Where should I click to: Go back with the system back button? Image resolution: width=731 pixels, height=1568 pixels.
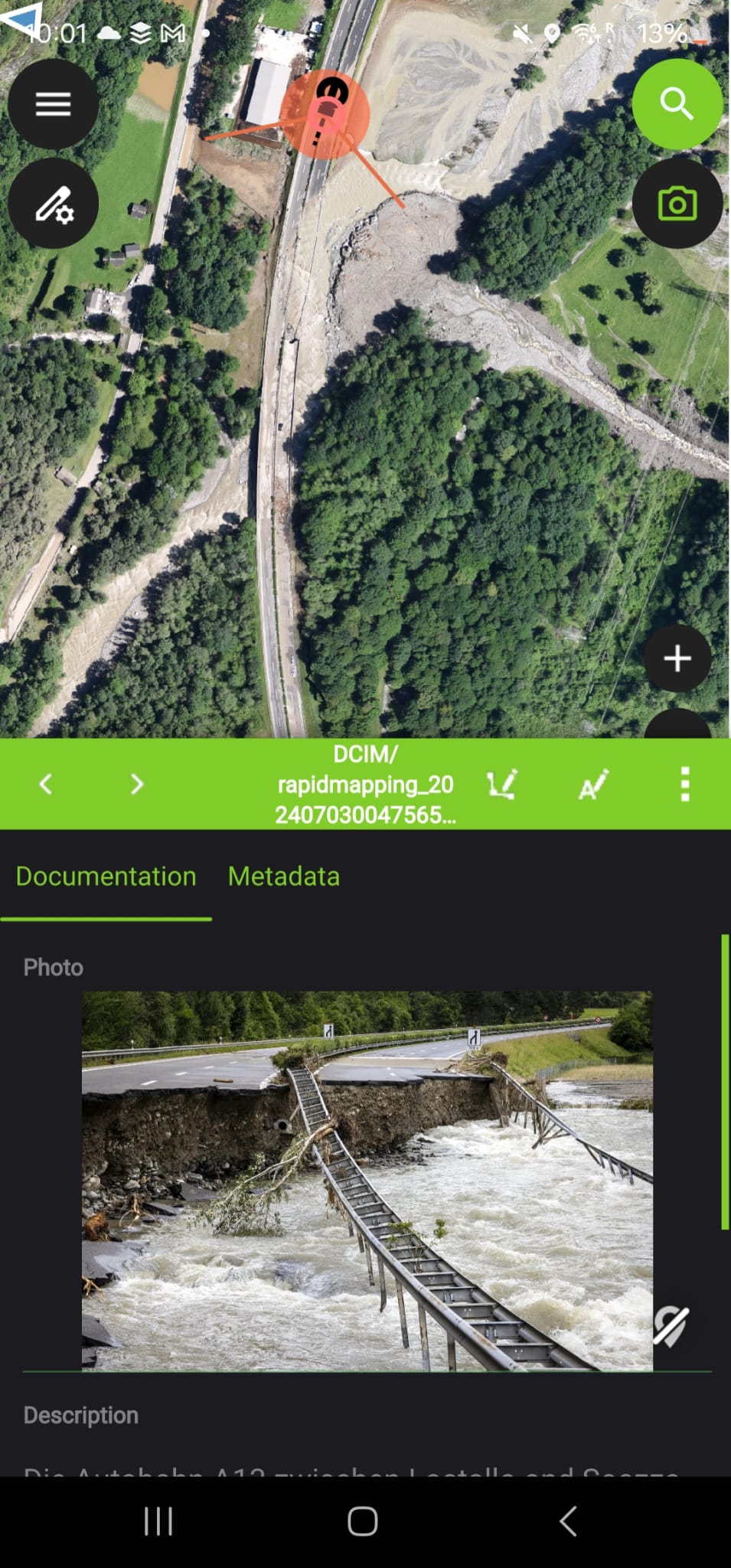[x=568, y=1521]
